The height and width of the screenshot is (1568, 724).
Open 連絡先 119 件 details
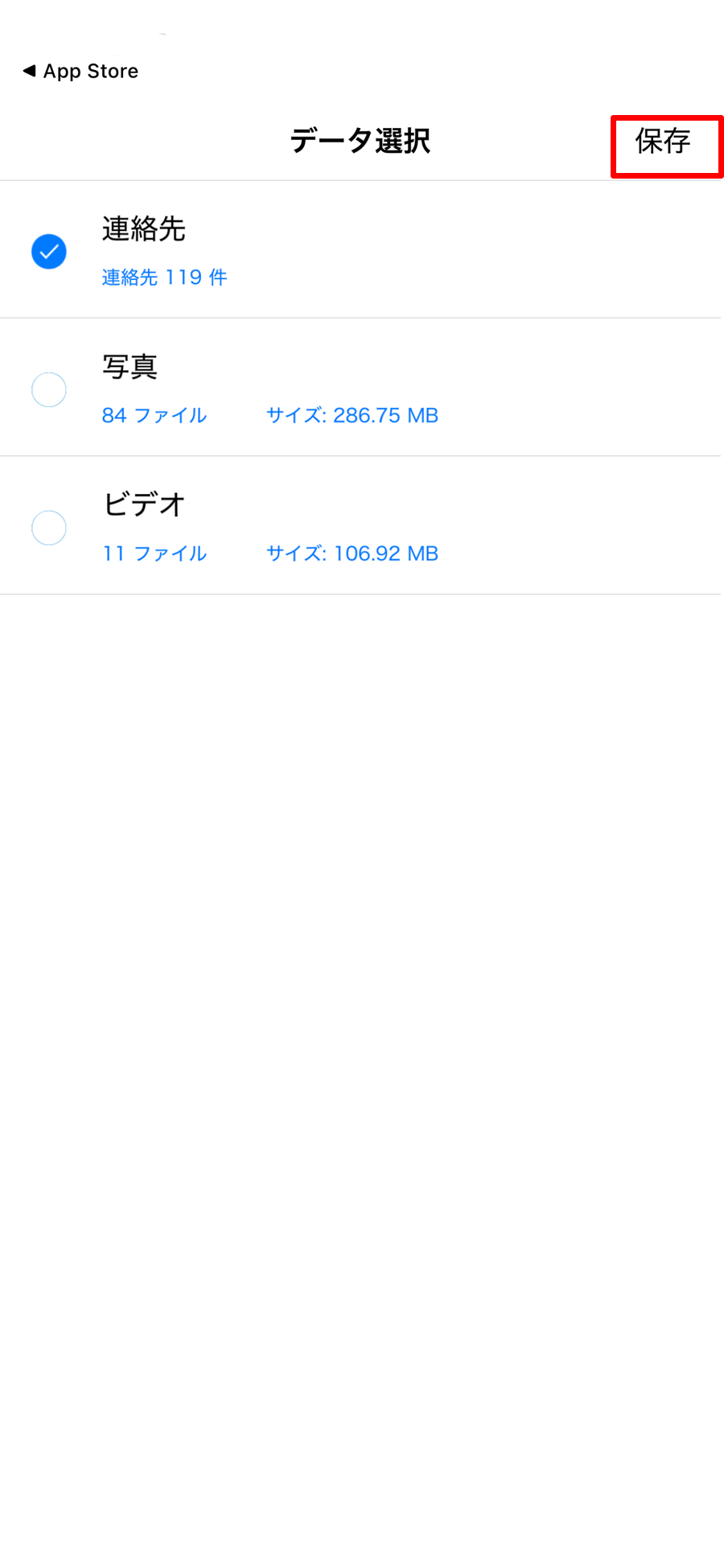164,277
